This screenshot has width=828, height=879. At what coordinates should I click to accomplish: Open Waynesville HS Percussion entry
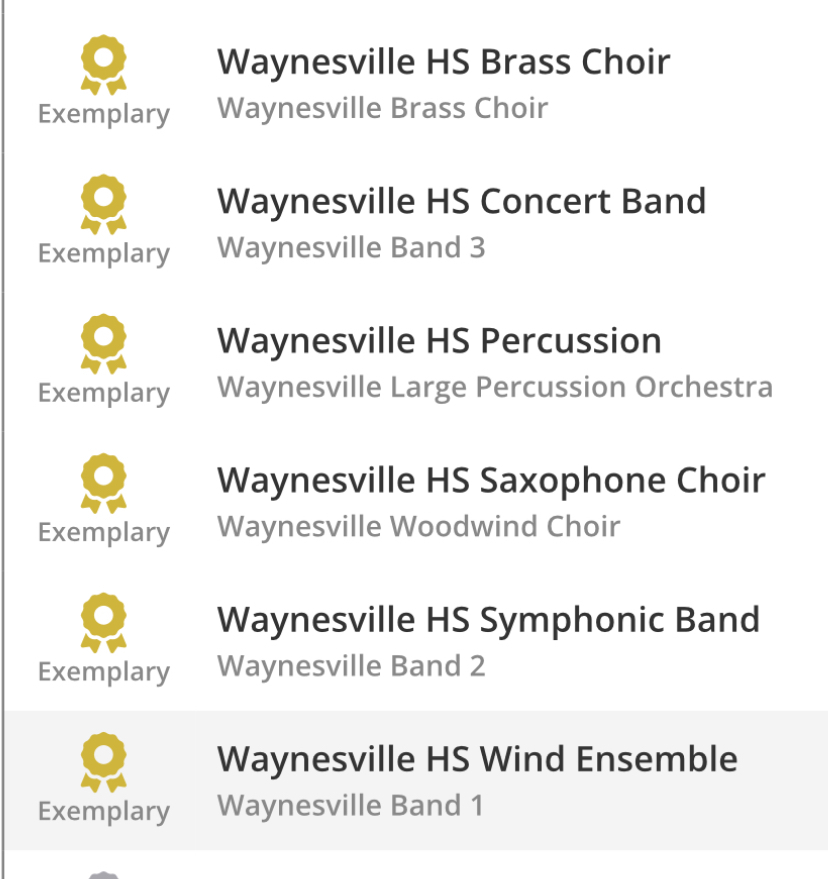[x=439, y=341]
